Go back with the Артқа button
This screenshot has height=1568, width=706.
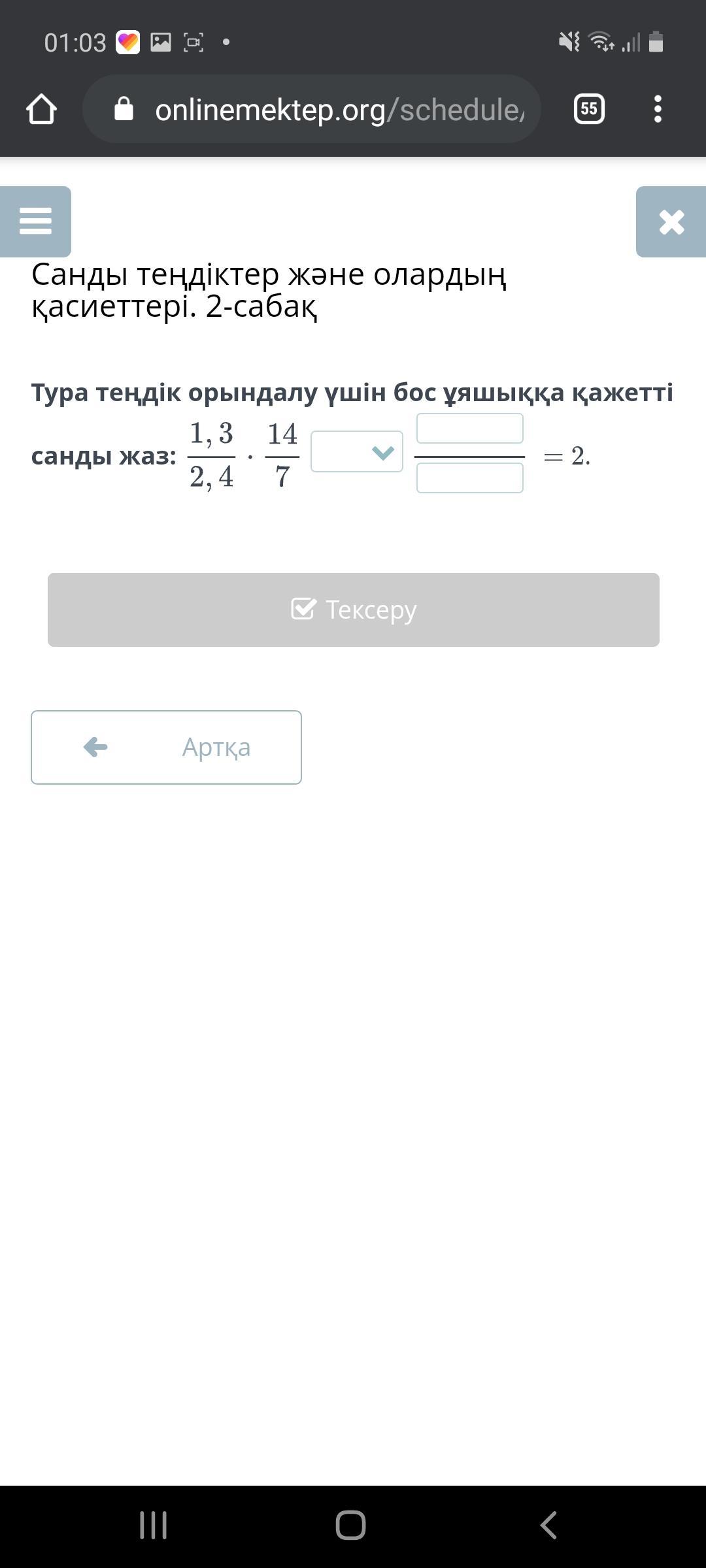[x=166, y=747]
